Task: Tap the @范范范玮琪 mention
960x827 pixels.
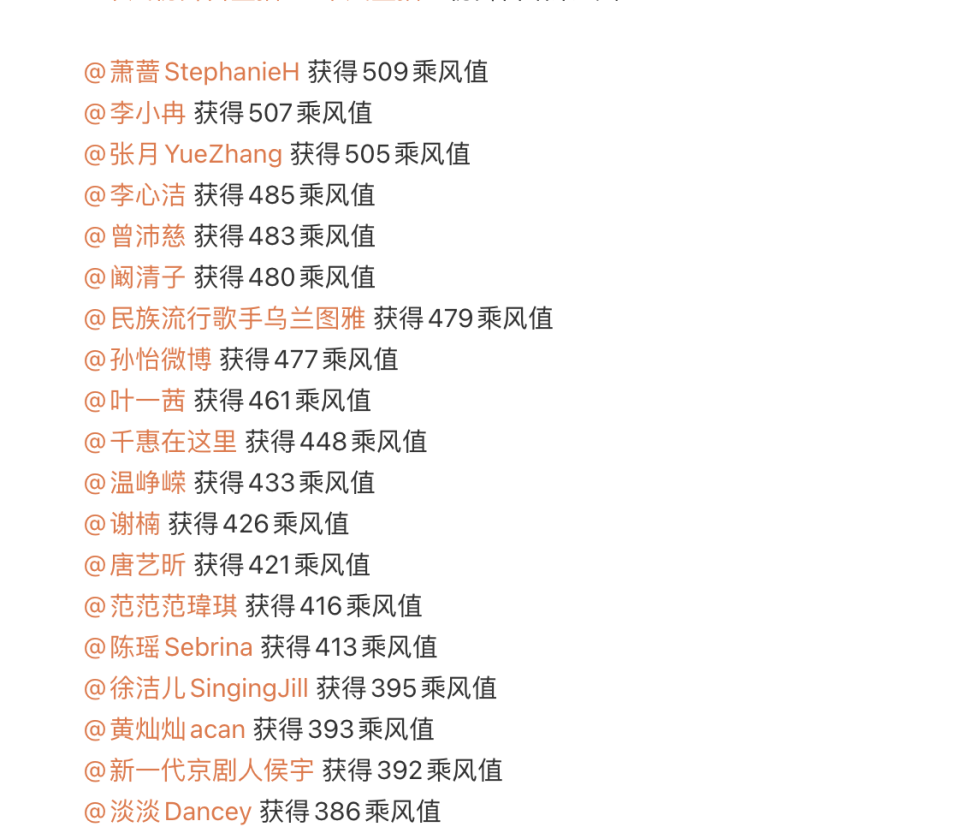Action: coord(160,605)
